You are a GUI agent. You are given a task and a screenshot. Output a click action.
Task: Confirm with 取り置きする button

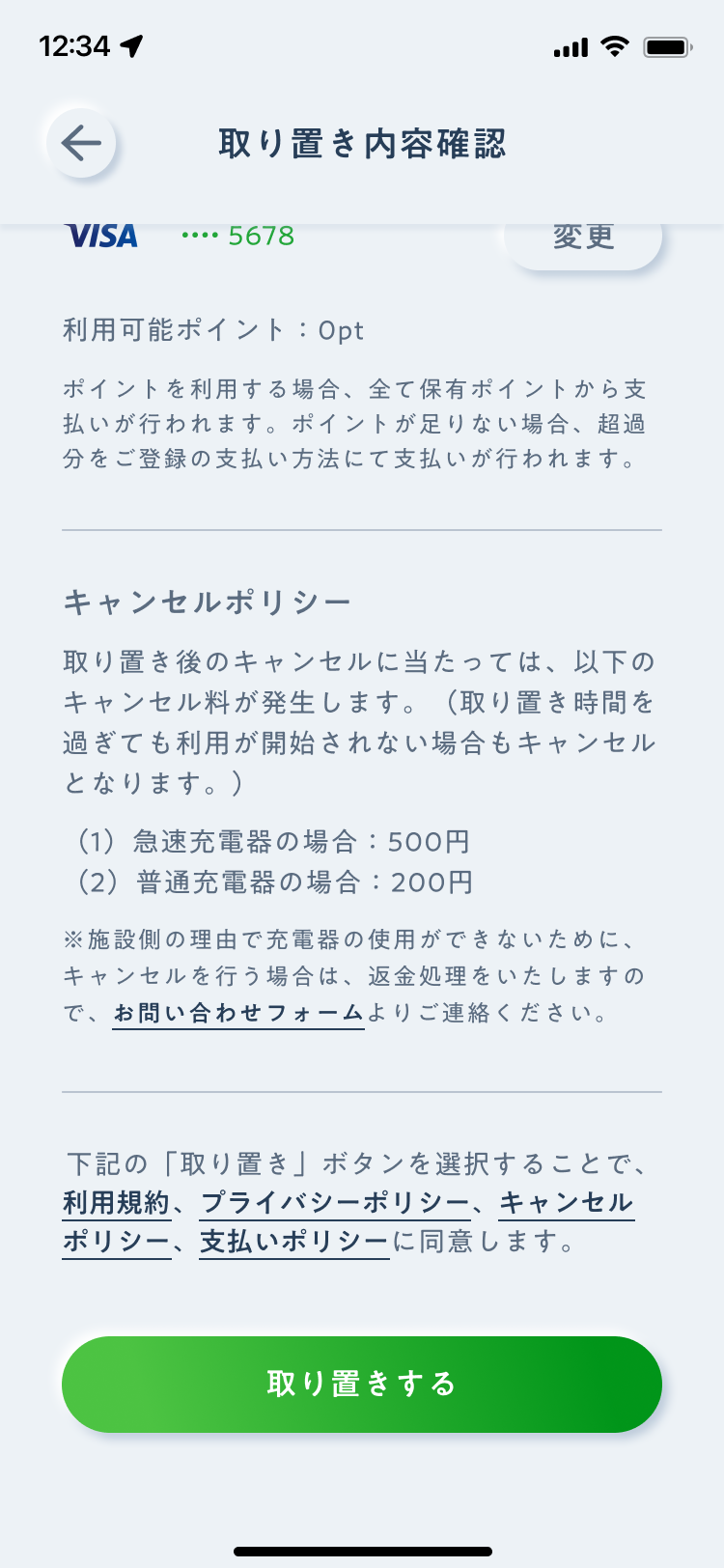[x=362, y=1384]
